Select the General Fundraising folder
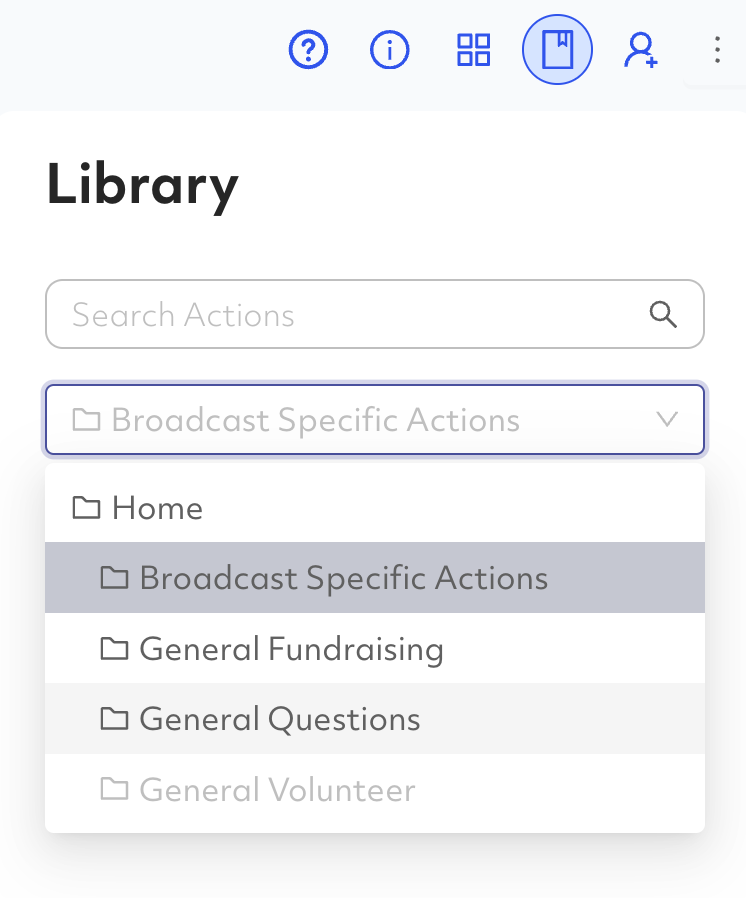The width and height of the screenshot is (746, 898). pos(291,649)
